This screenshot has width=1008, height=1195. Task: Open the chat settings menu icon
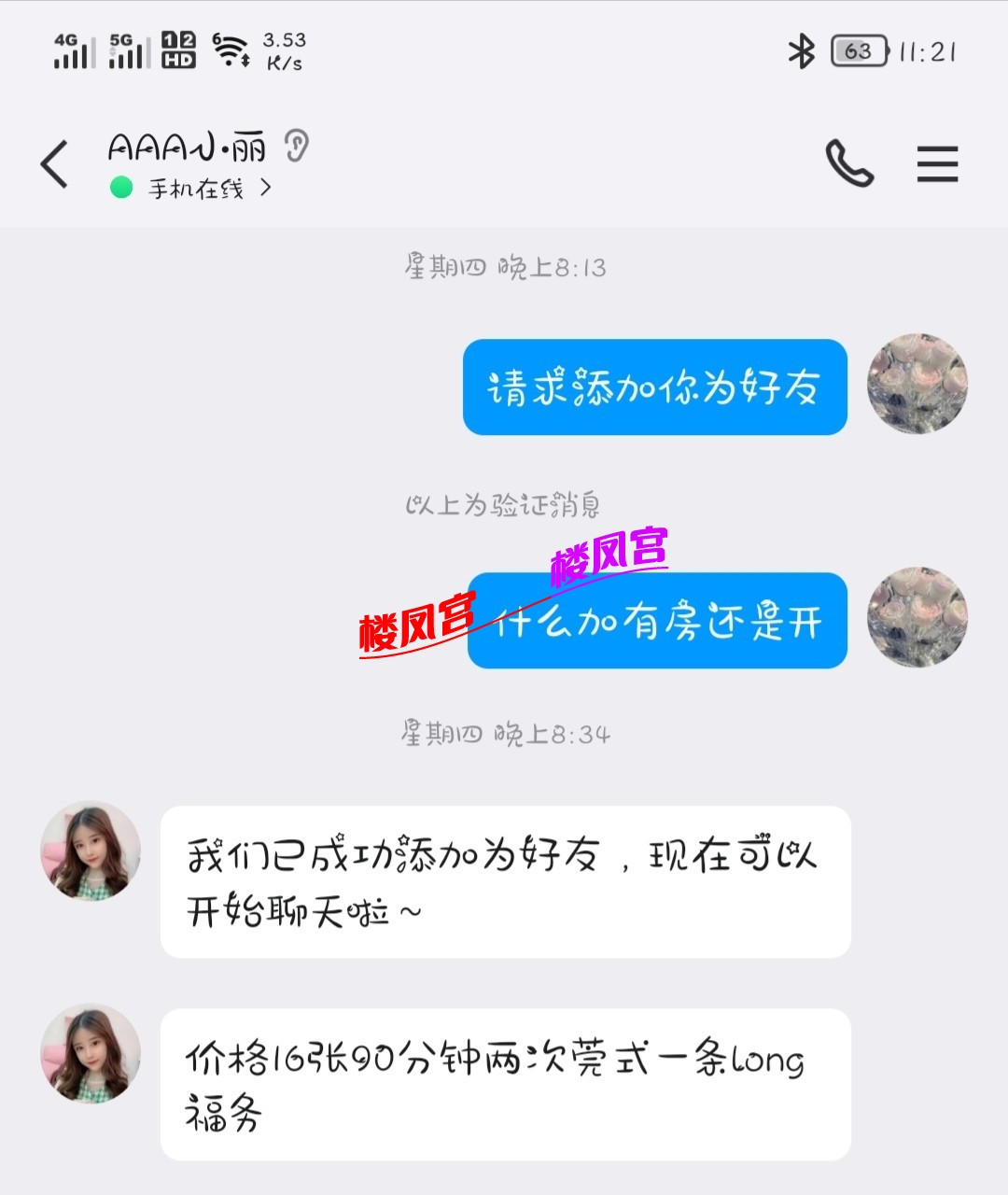pos(937,164)
